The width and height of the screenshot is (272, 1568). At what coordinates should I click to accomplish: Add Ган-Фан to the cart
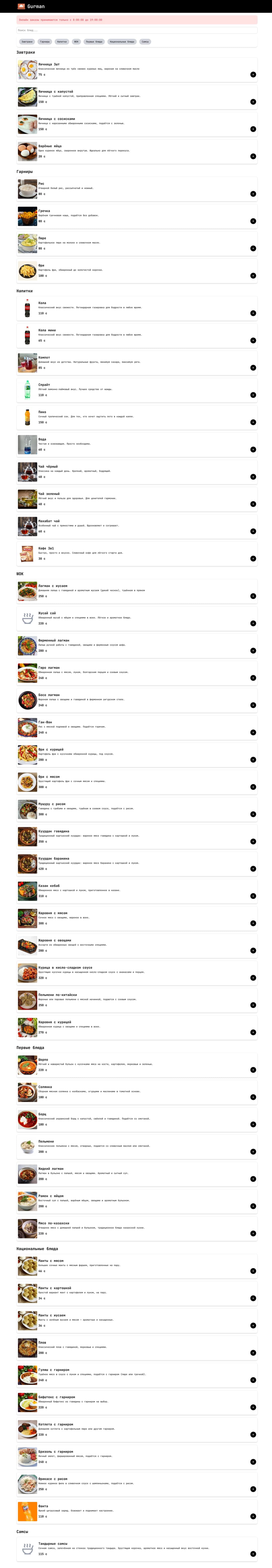pos(253,733)
